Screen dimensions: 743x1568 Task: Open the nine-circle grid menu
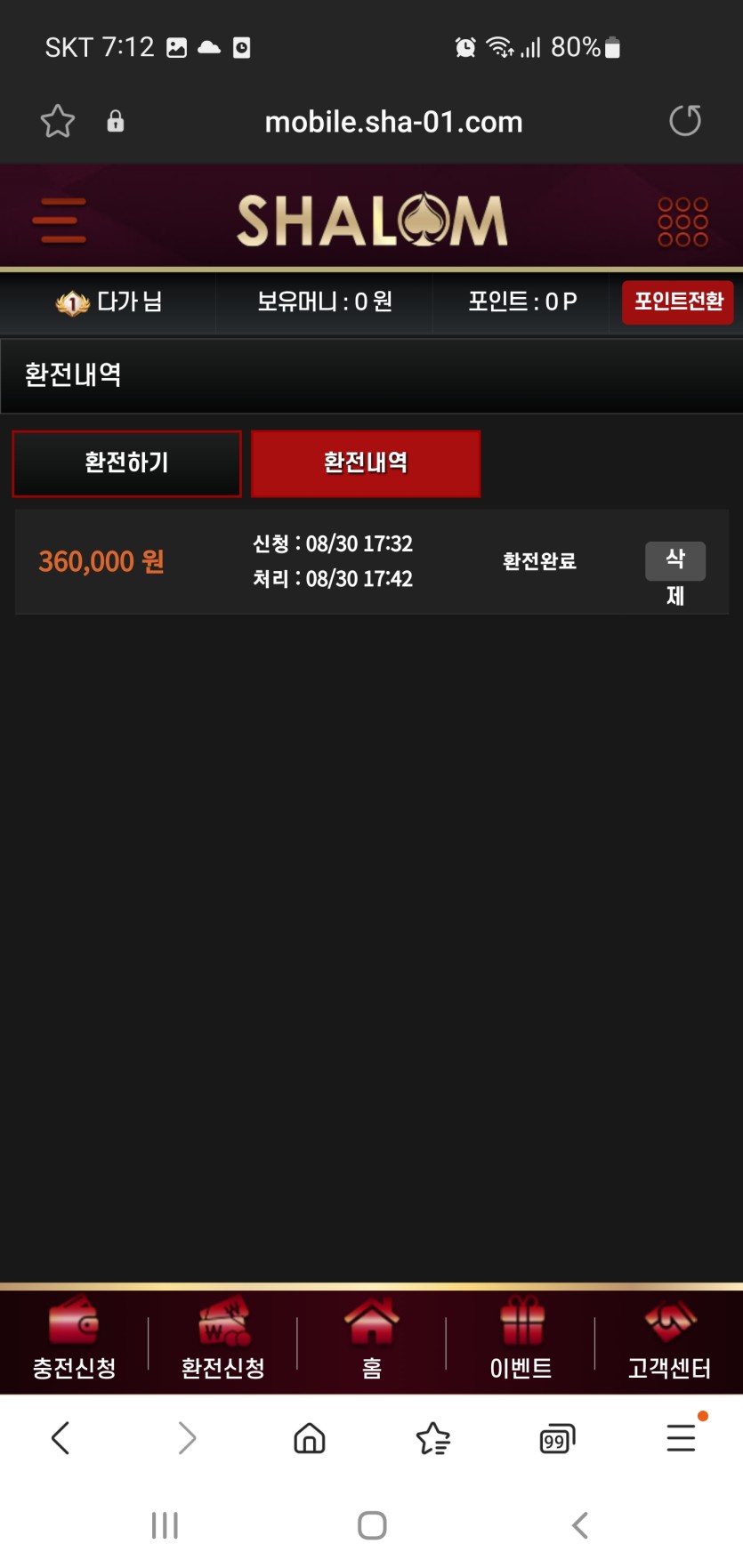point(682,221)
